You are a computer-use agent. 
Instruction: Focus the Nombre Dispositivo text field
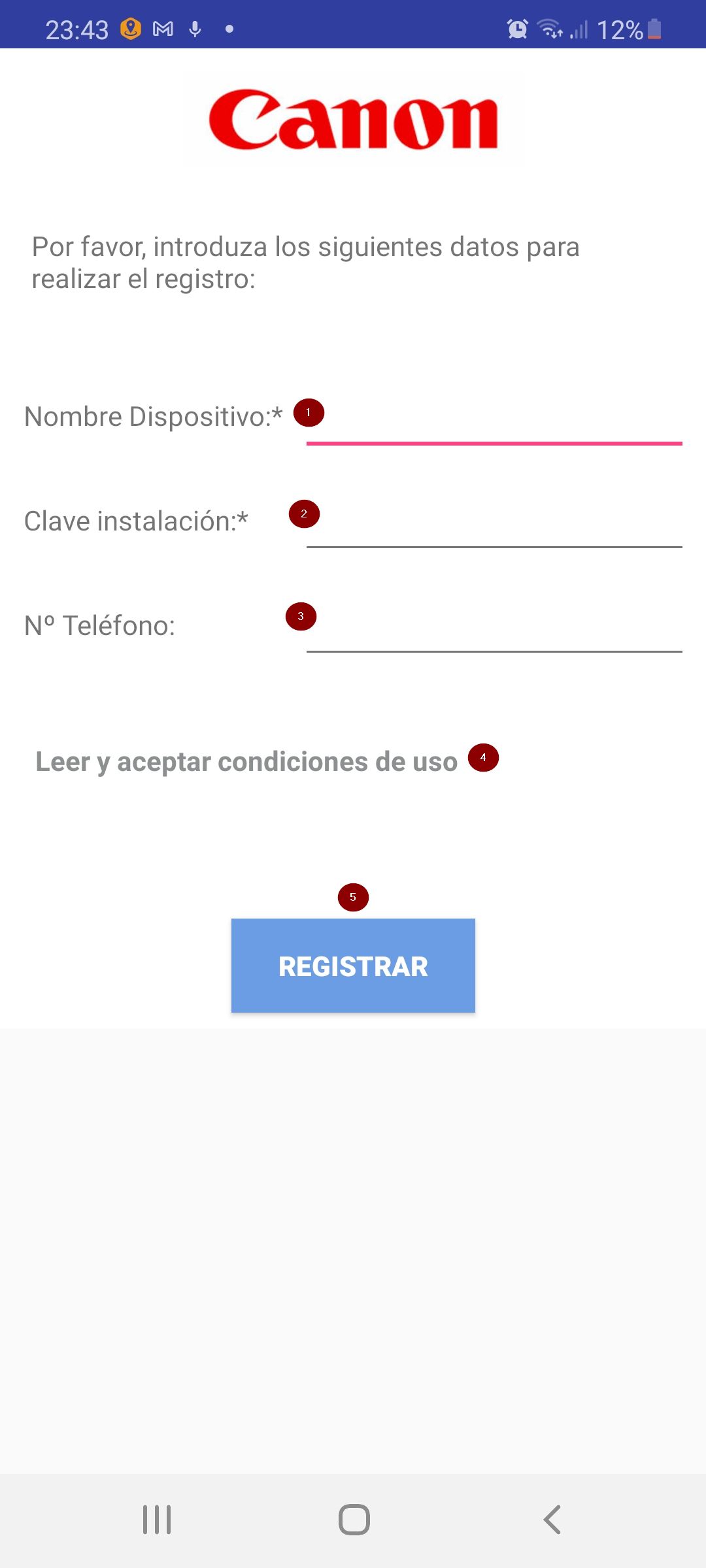494,421
